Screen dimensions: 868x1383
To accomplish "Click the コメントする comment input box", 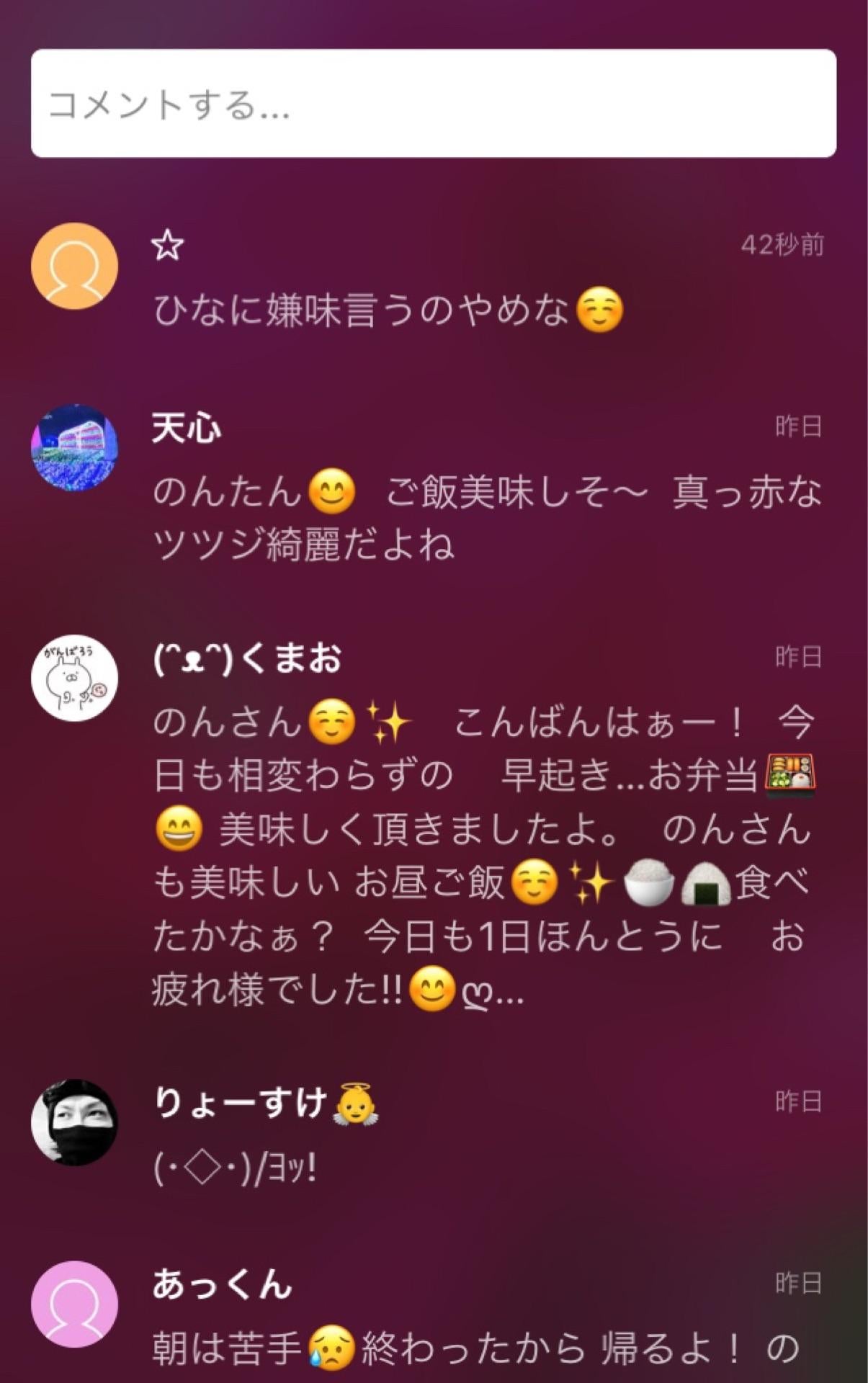I will (x=432, y=104).
